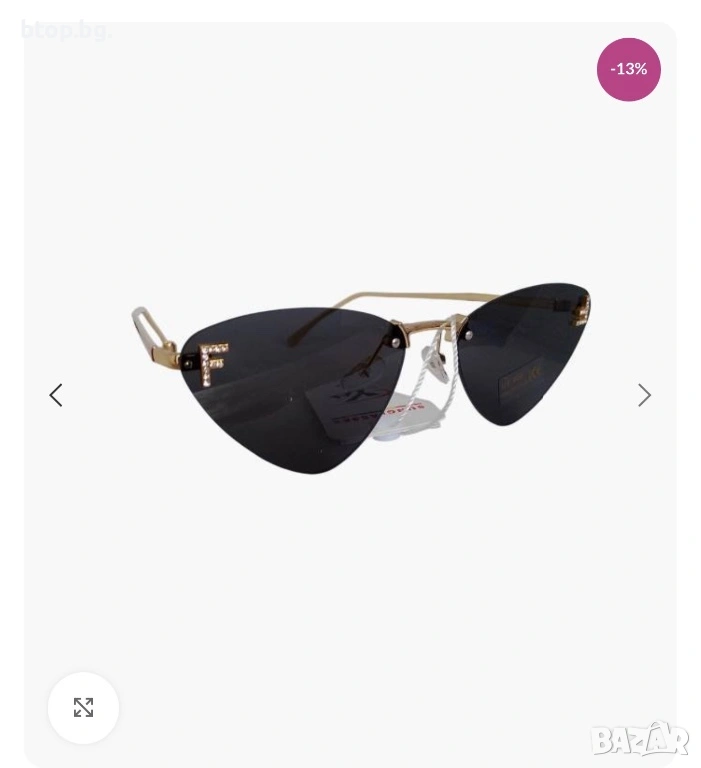Go to the next product photo

click(644, 395)
